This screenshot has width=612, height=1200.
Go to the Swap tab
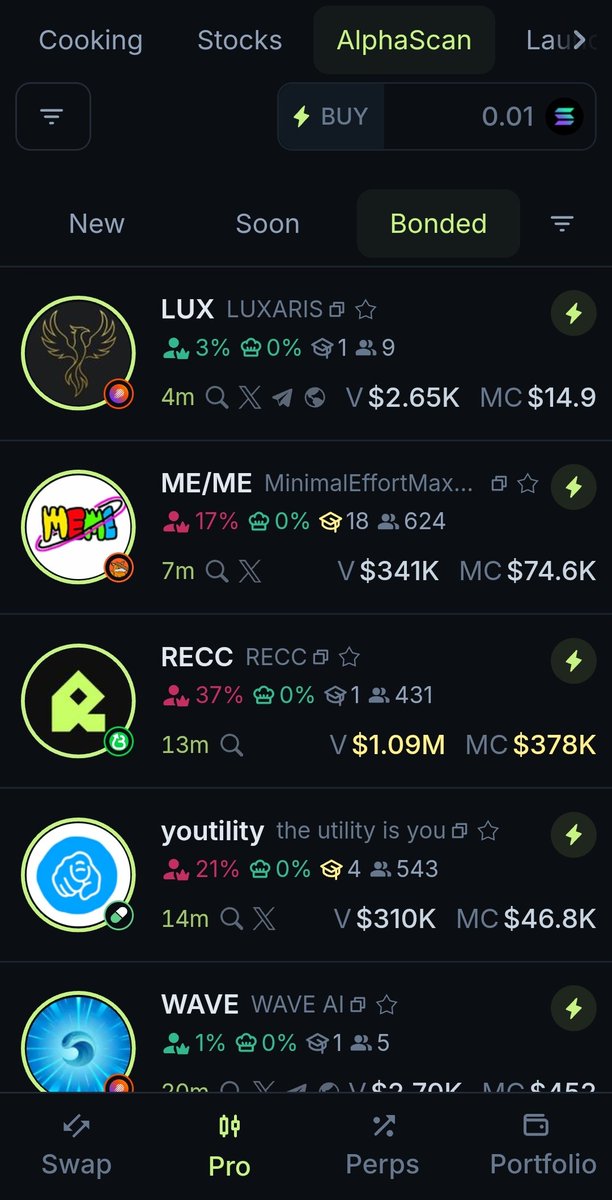pos(76,1146)
